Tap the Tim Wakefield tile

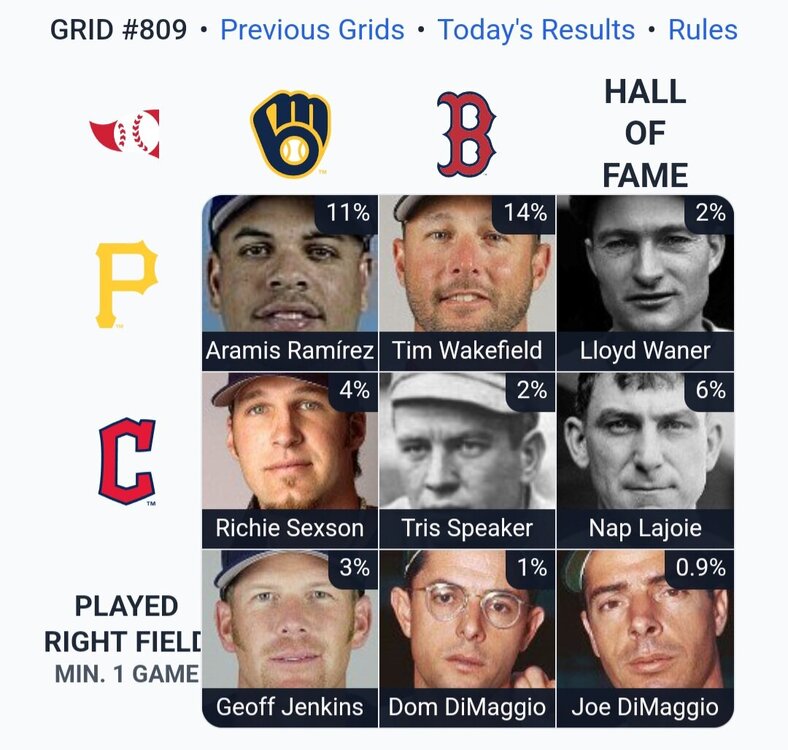467,280
